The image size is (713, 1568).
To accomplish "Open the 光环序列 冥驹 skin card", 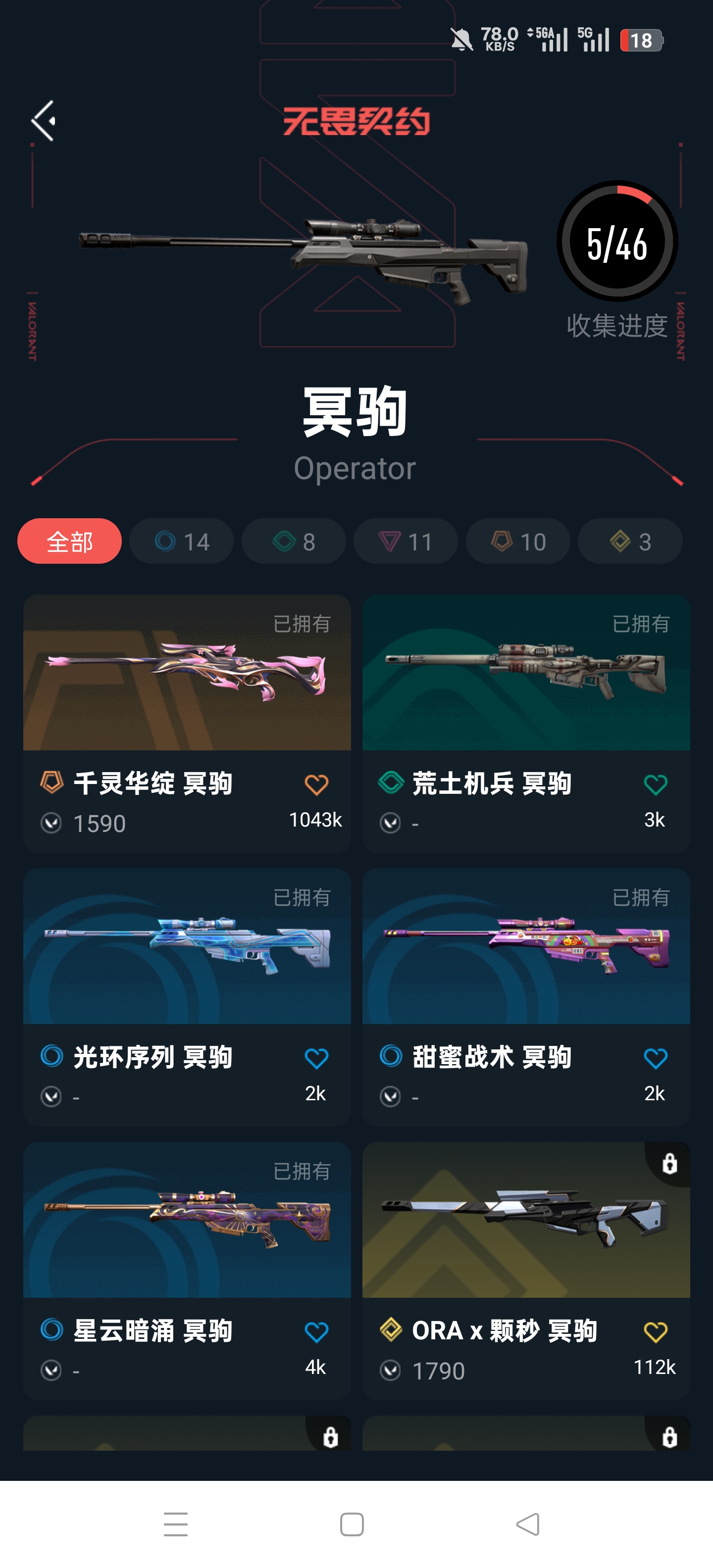I will (x=186, y=946).
